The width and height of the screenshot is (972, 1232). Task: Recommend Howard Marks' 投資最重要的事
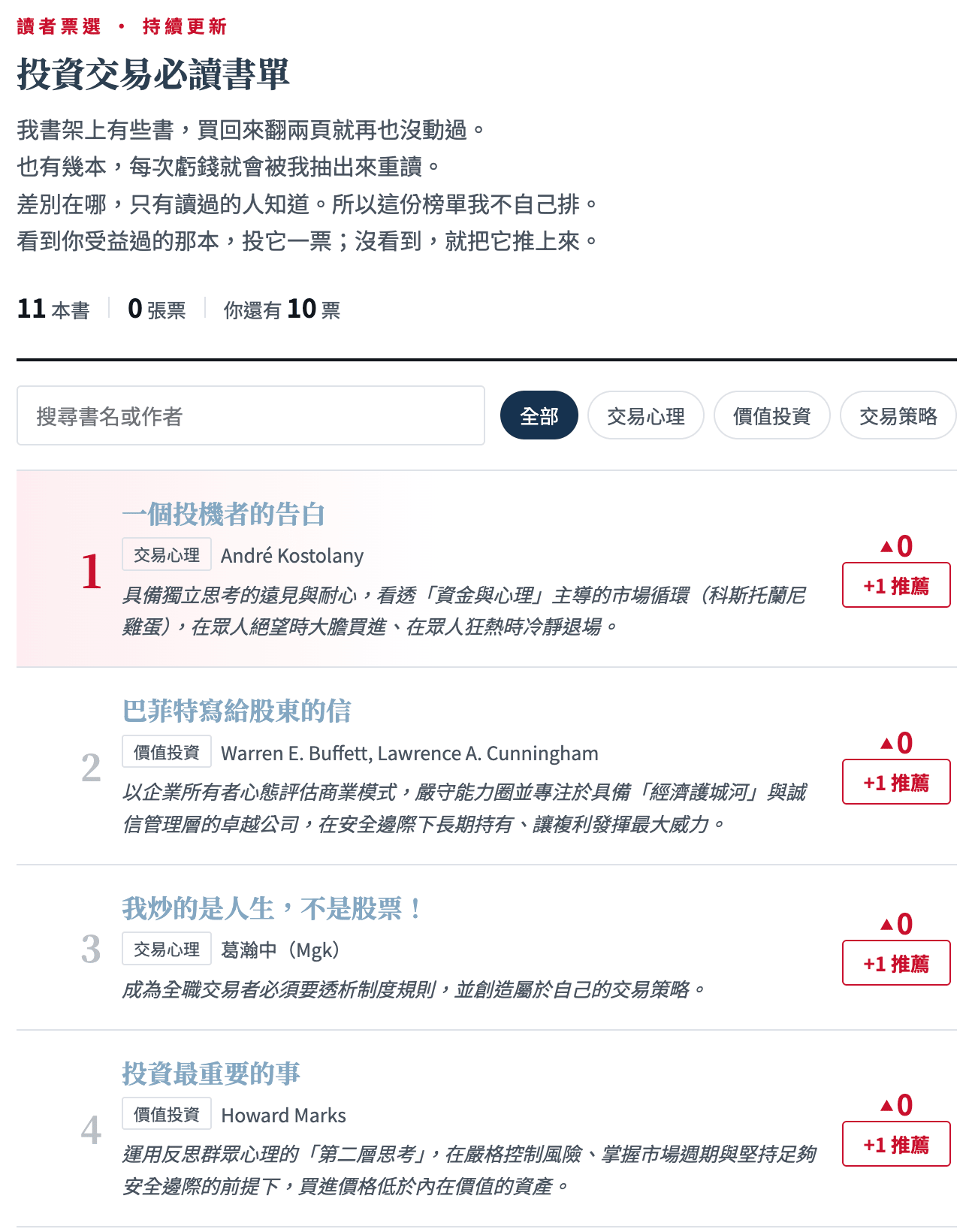pyautogui.click(x=896, y=1144)
